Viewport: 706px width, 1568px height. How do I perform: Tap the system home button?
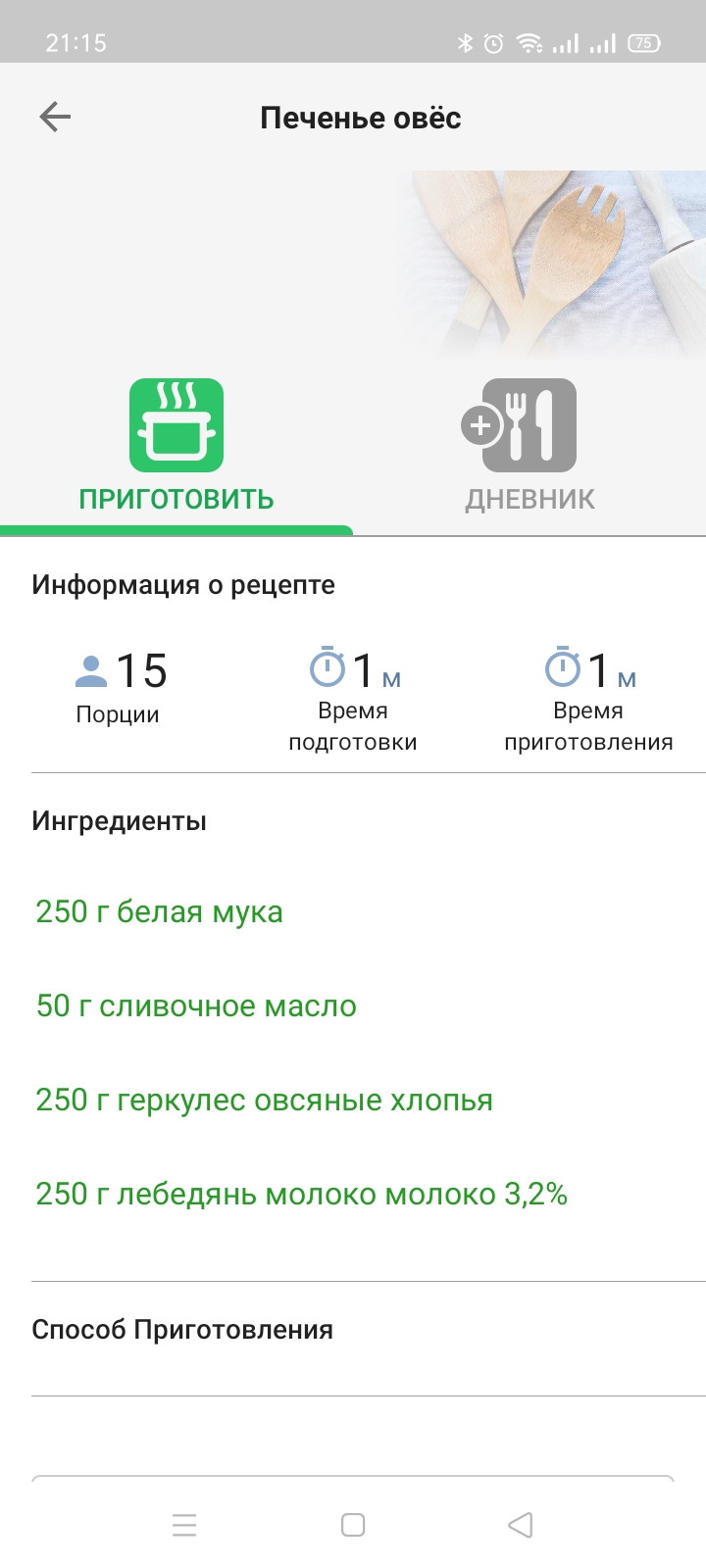[353, 1525]
